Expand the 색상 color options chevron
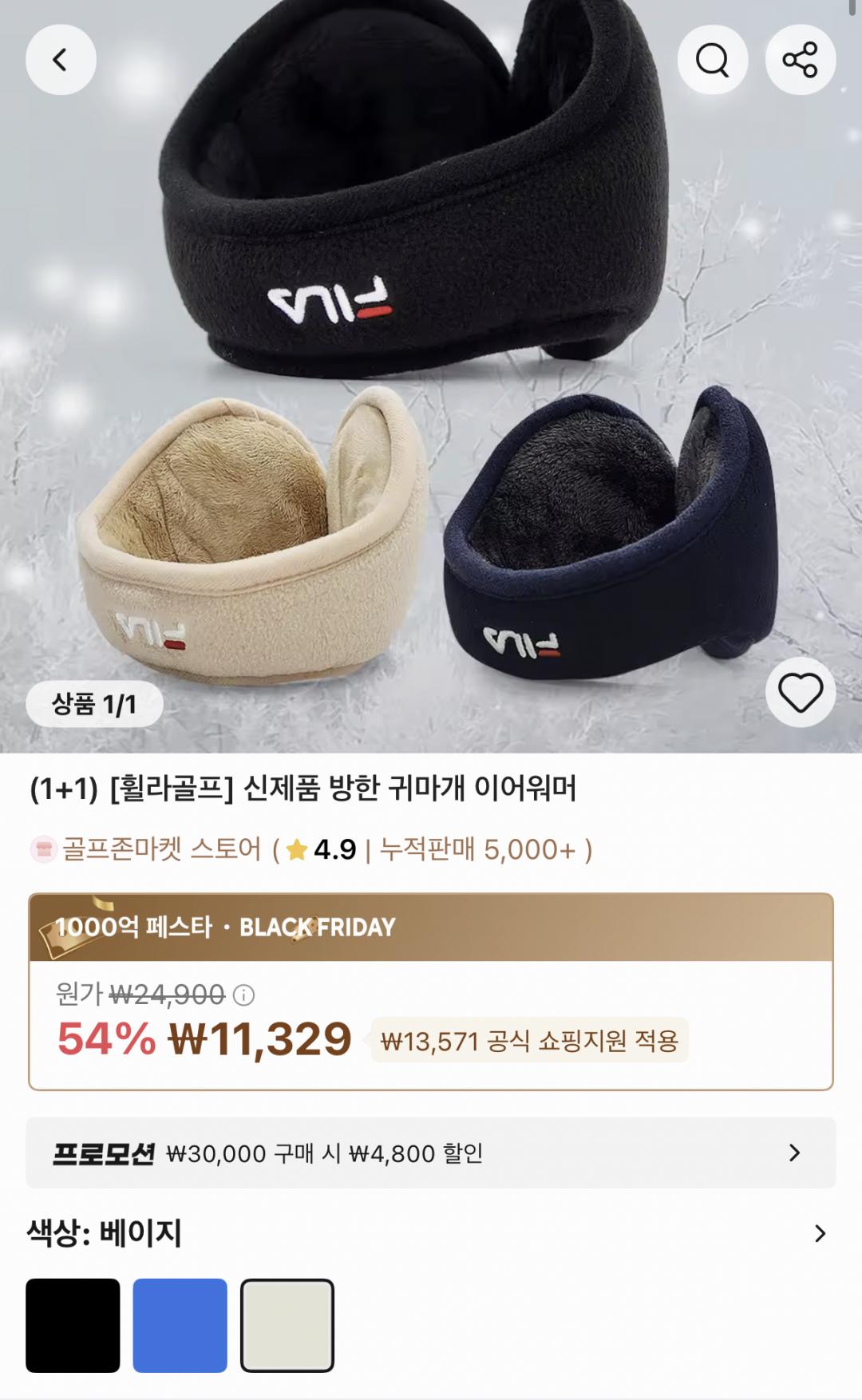The width and height of the screenshot is (862, 1400). [x=820, y=1234]
